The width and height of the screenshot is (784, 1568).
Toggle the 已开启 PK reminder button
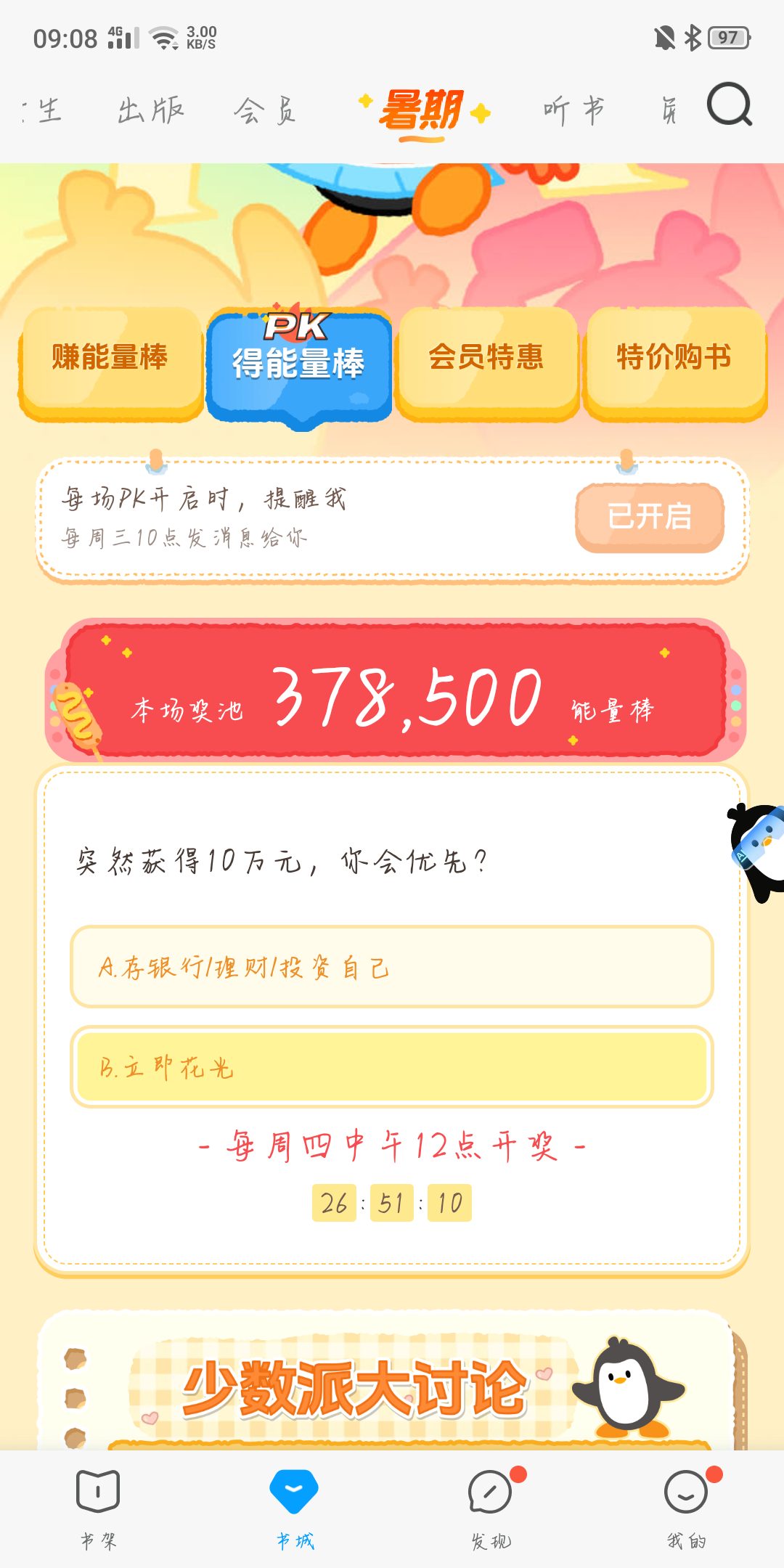650,518
